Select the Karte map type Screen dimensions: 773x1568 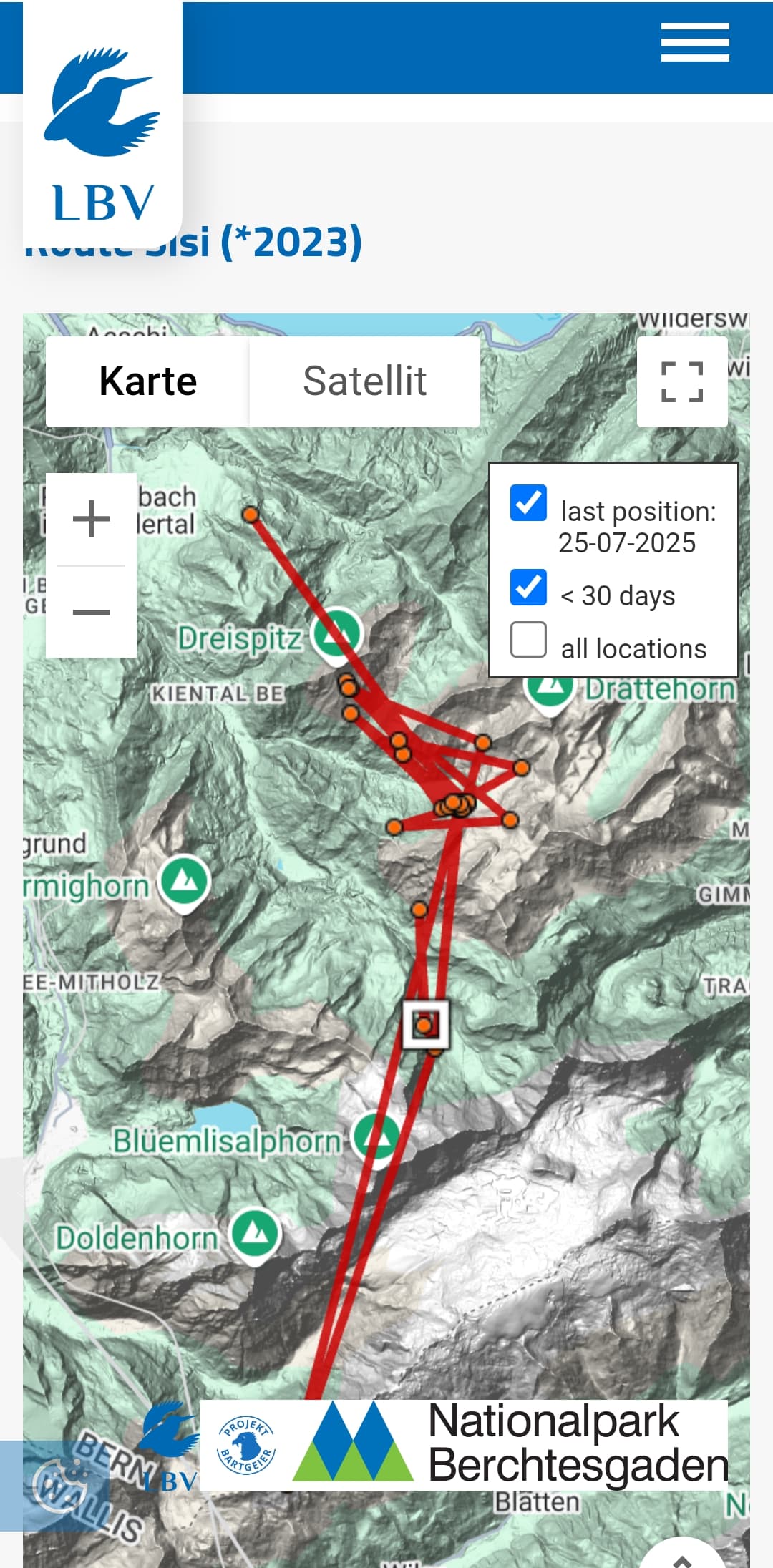click(x=147, y=381)
